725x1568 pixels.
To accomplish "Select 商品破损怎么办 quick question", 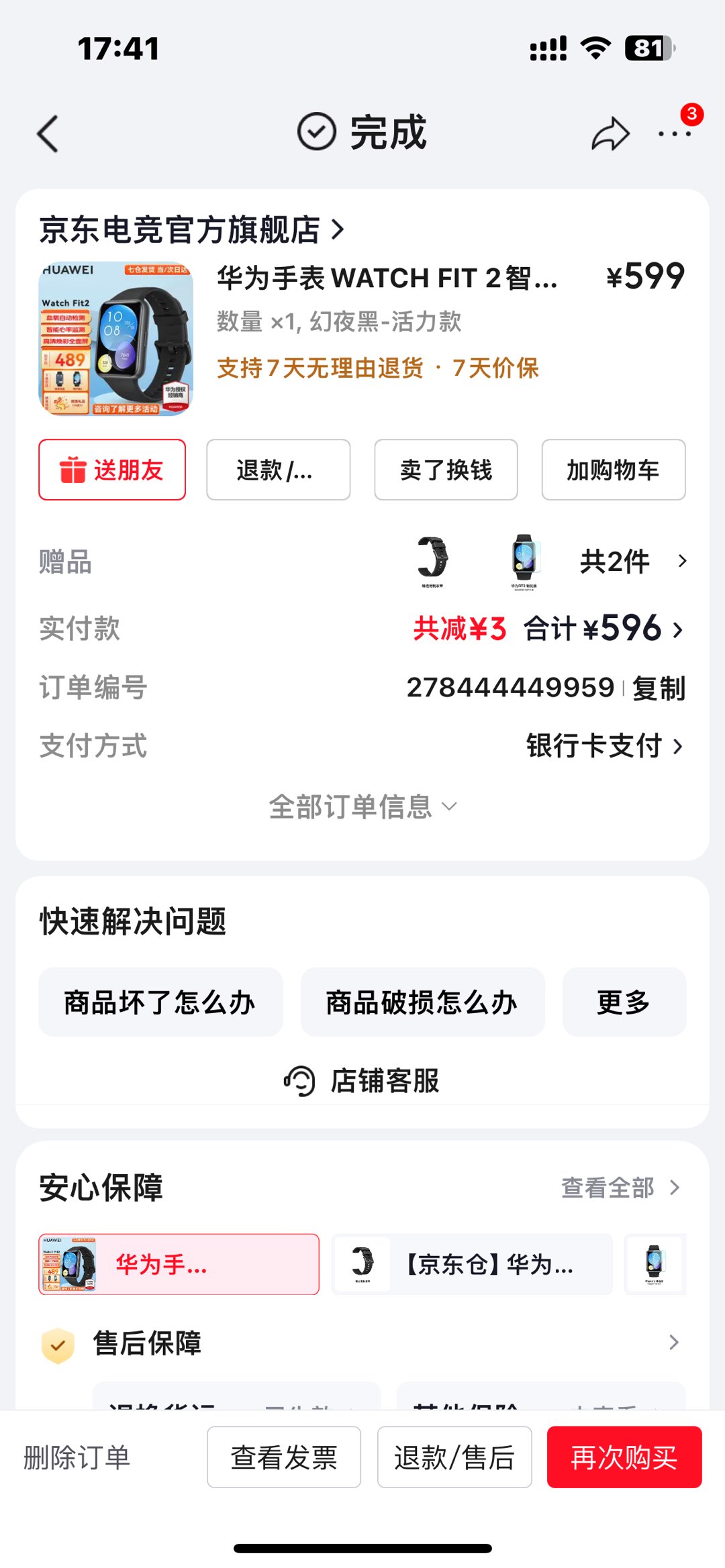I will tap(422, 1002).
